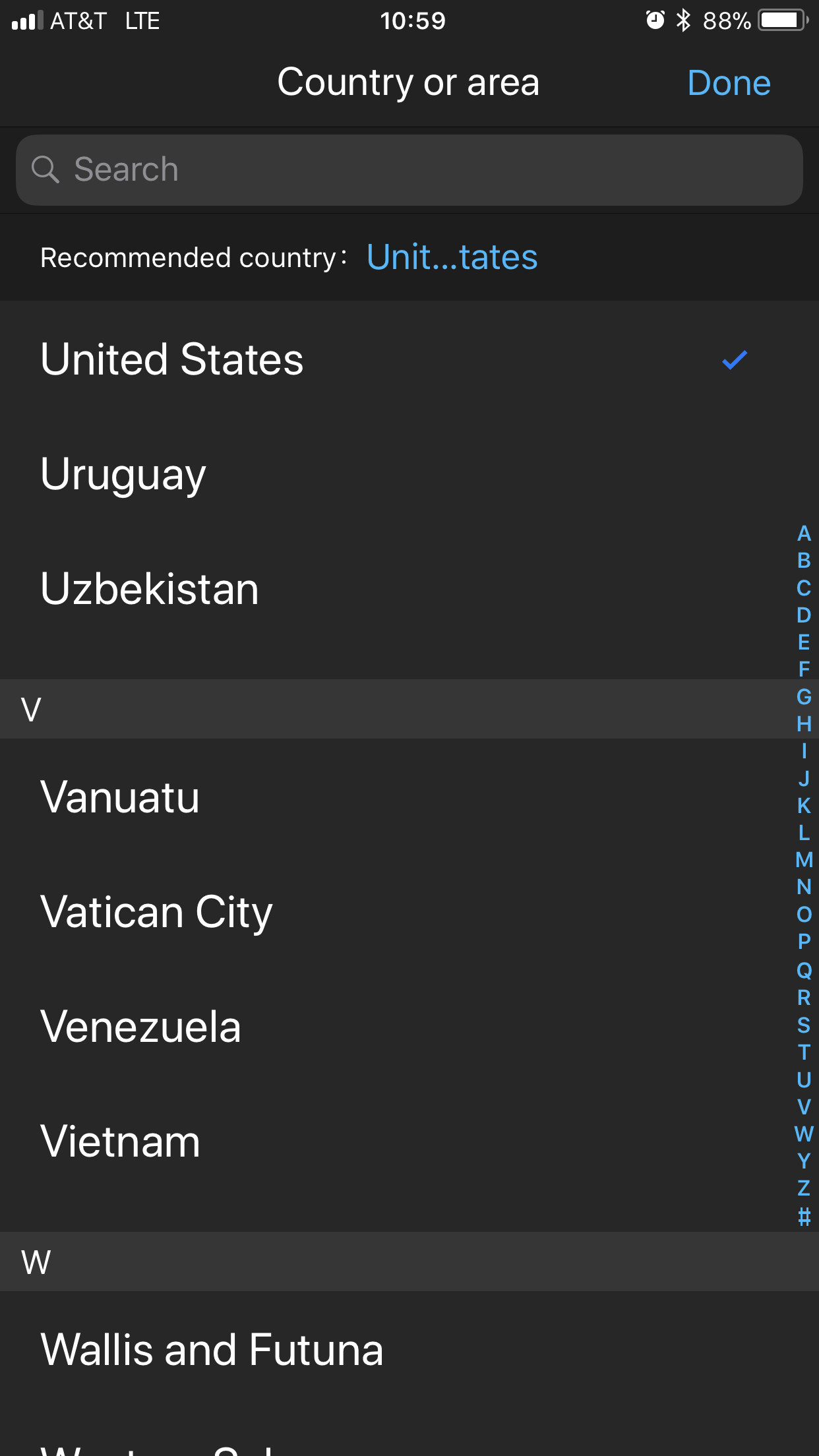Jump to letter M in index
The image size is (819, 1456).
click(x=804, y=860)
